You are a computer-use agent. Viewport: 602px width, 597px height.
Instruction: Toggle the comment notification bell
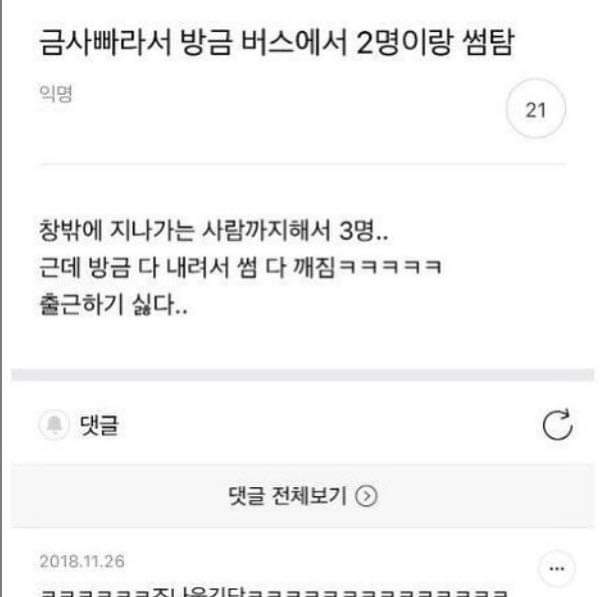click(x=54, y=426)
